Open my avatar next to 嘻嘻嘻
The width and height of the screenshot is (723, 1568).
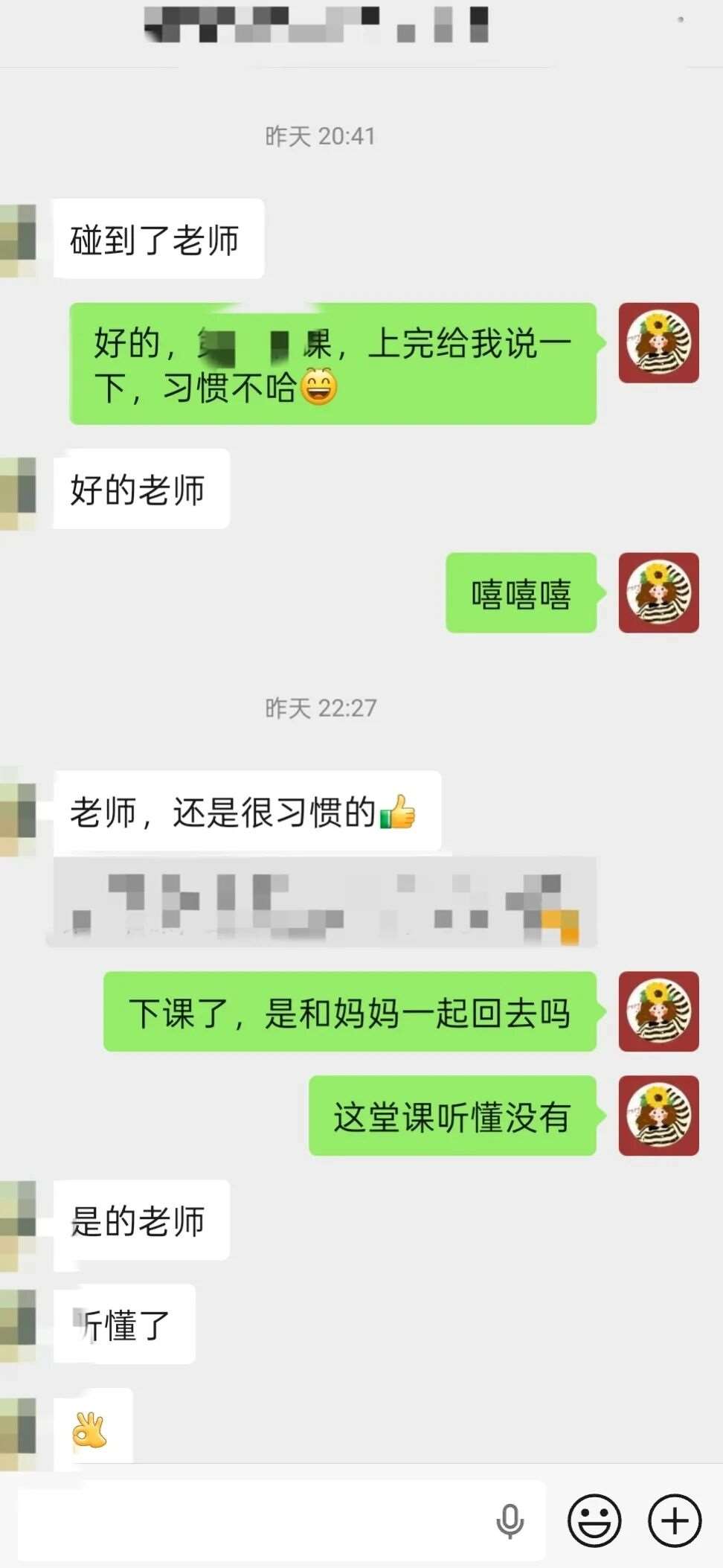[x=658, y=593]
